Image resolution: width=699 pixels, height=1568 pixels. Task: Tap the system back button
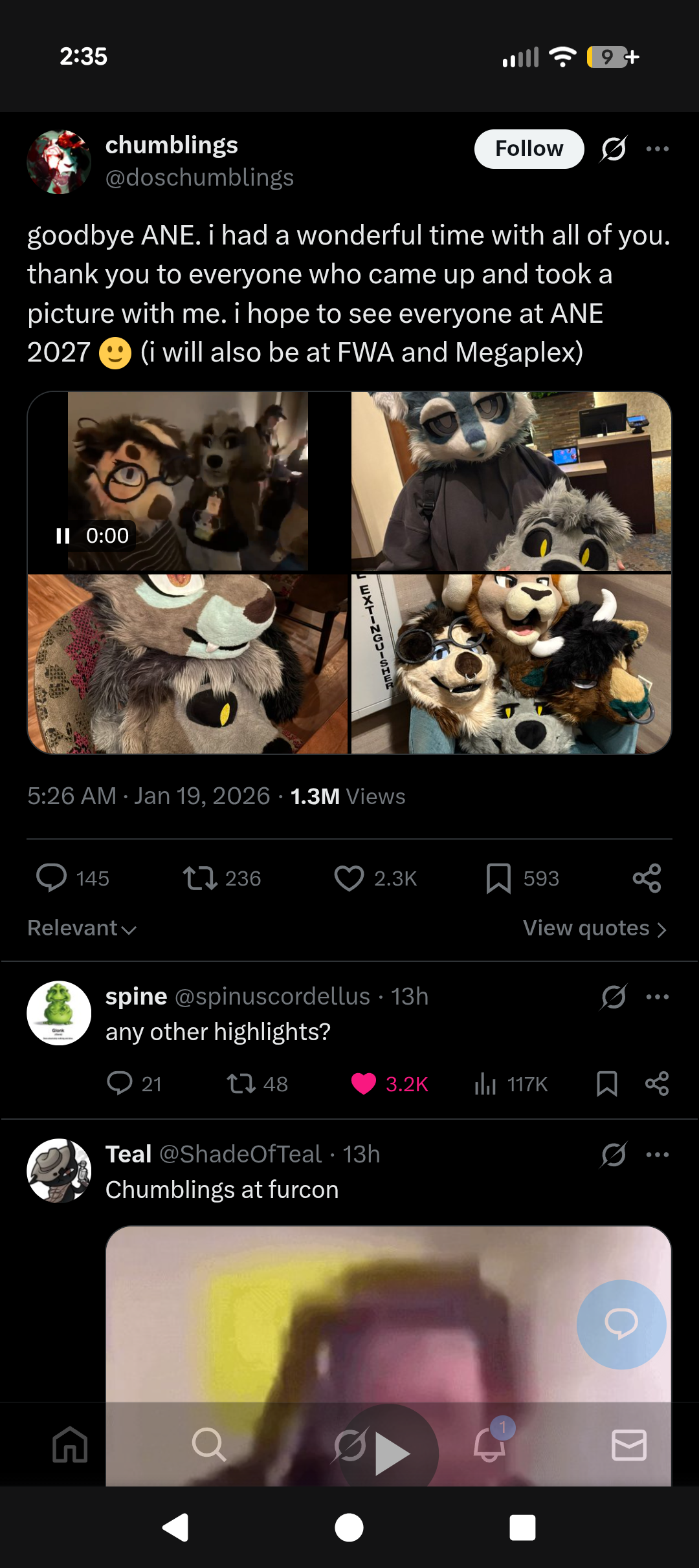[x=175, y=1528]
